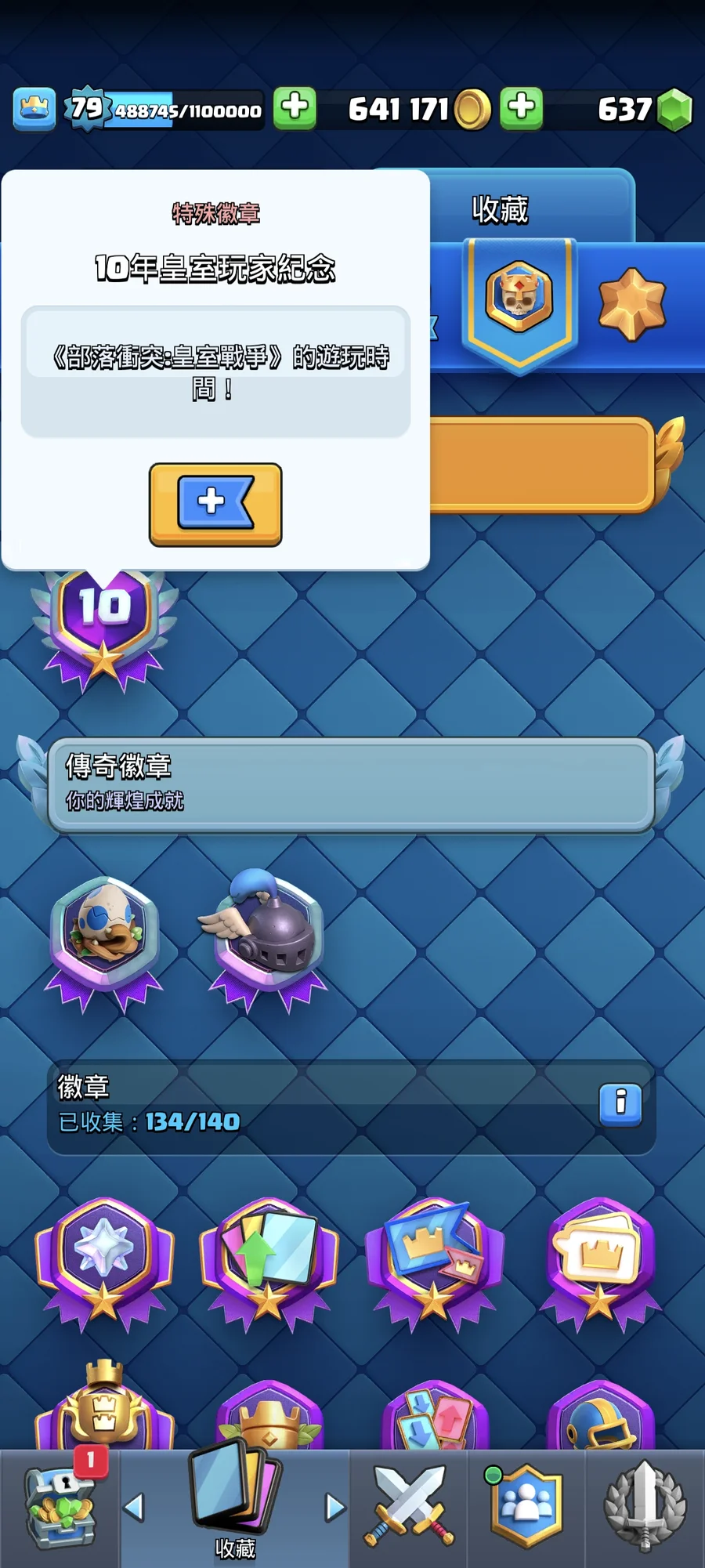Tap the left arrow beside 收藏
Screen dimensions: 705x1568
pyautogui.click(x=135, y=1507)
